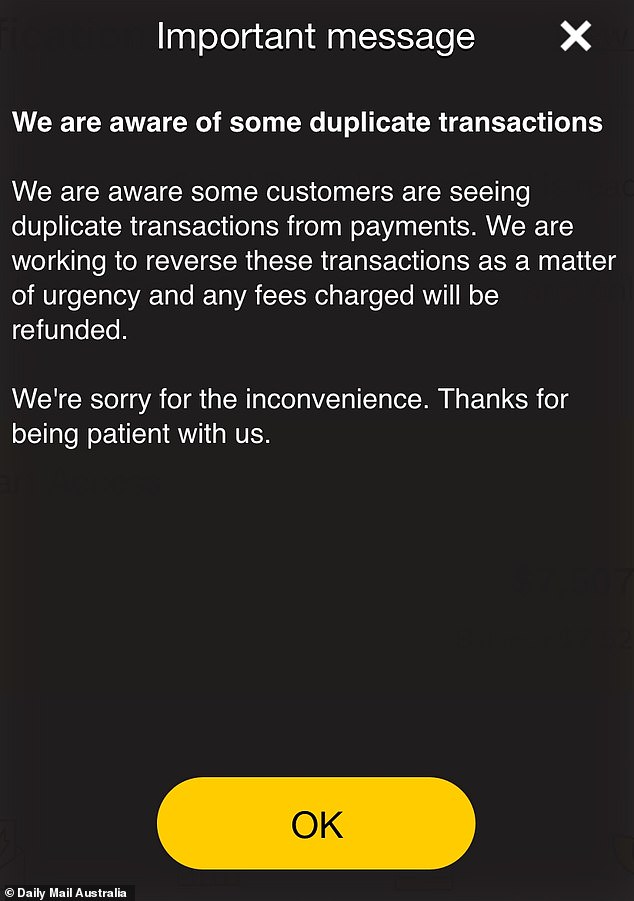Tap the yellow OK button

[x=316, y=823]
